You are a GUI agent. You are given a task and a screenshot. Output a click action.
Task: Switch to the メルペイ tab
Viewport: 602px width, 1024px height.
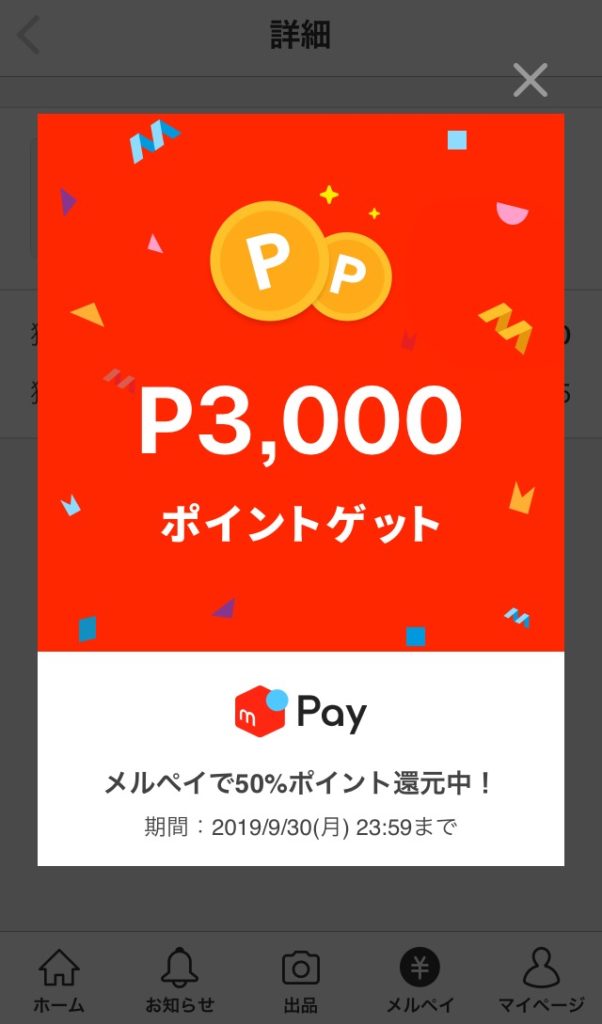420,979
